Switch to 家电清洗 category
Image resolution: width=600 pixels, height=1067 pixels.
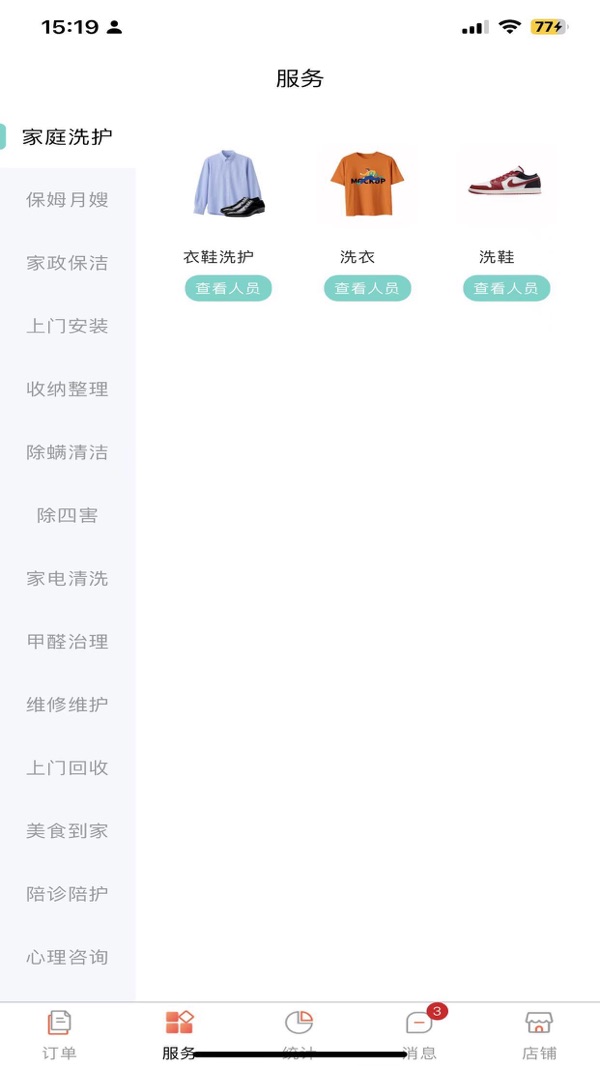(67, 578)
